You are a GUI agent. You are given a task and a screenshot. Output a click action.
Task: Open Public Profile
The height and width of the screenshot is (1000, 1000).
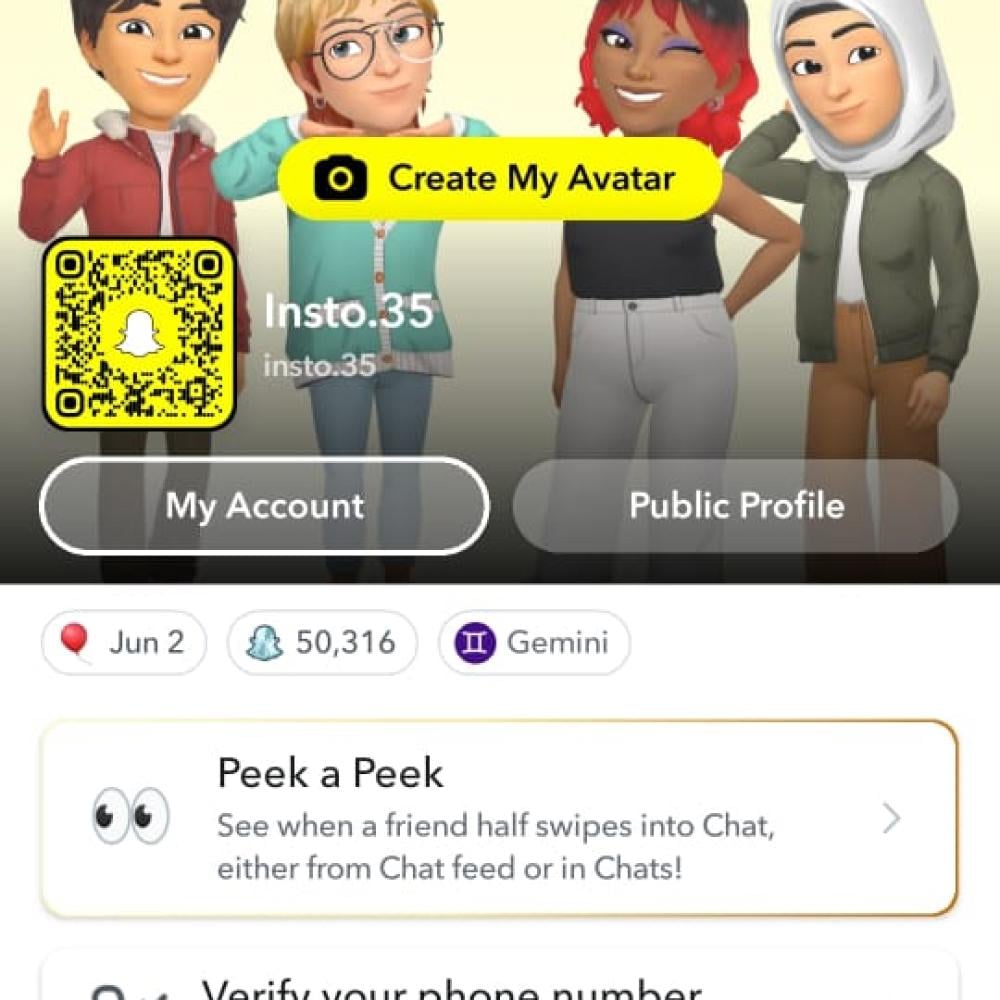pos(736,506)
